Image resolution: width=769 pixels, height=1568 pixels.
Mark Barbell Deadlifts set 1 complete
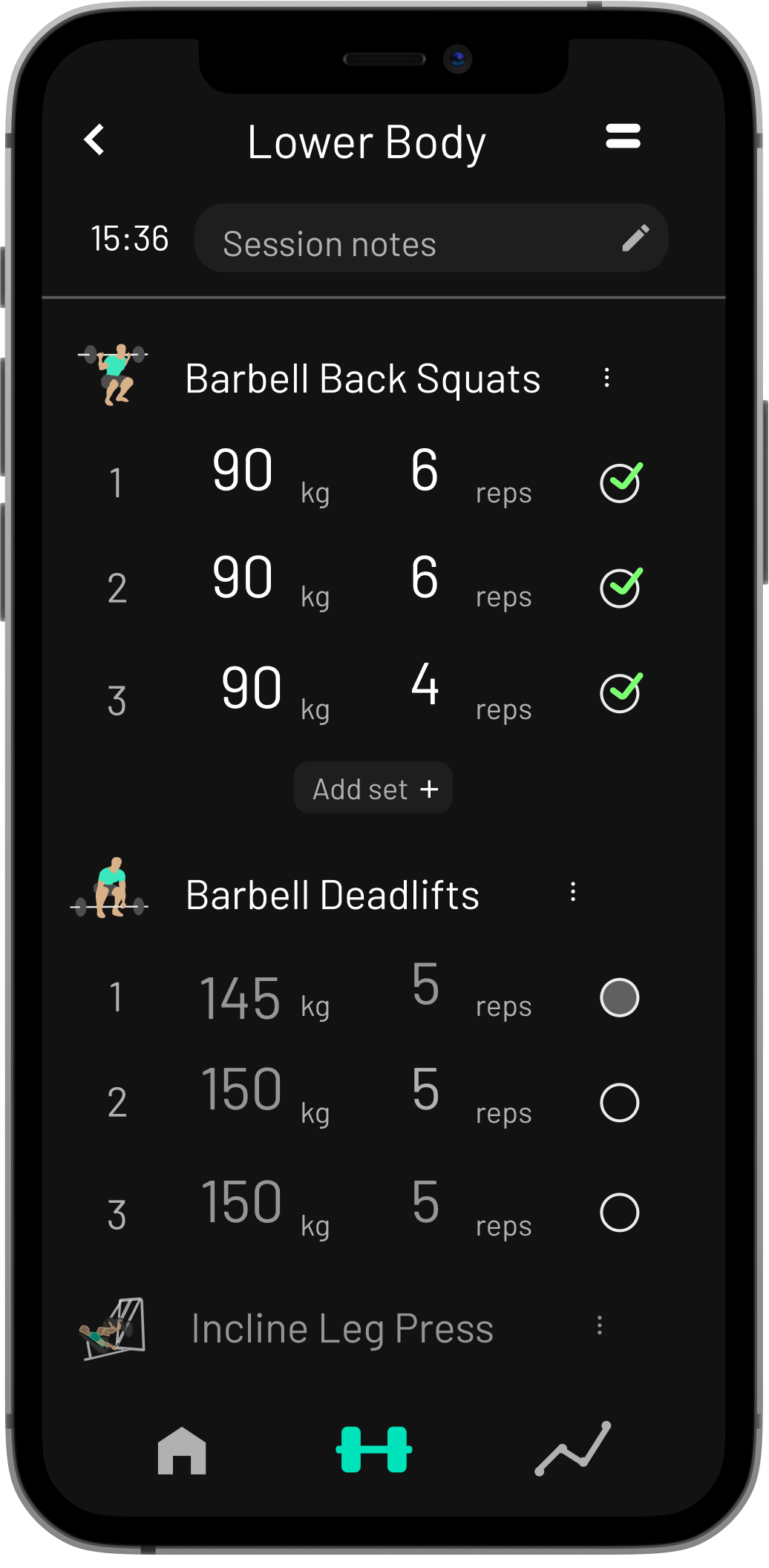[620, 997]
